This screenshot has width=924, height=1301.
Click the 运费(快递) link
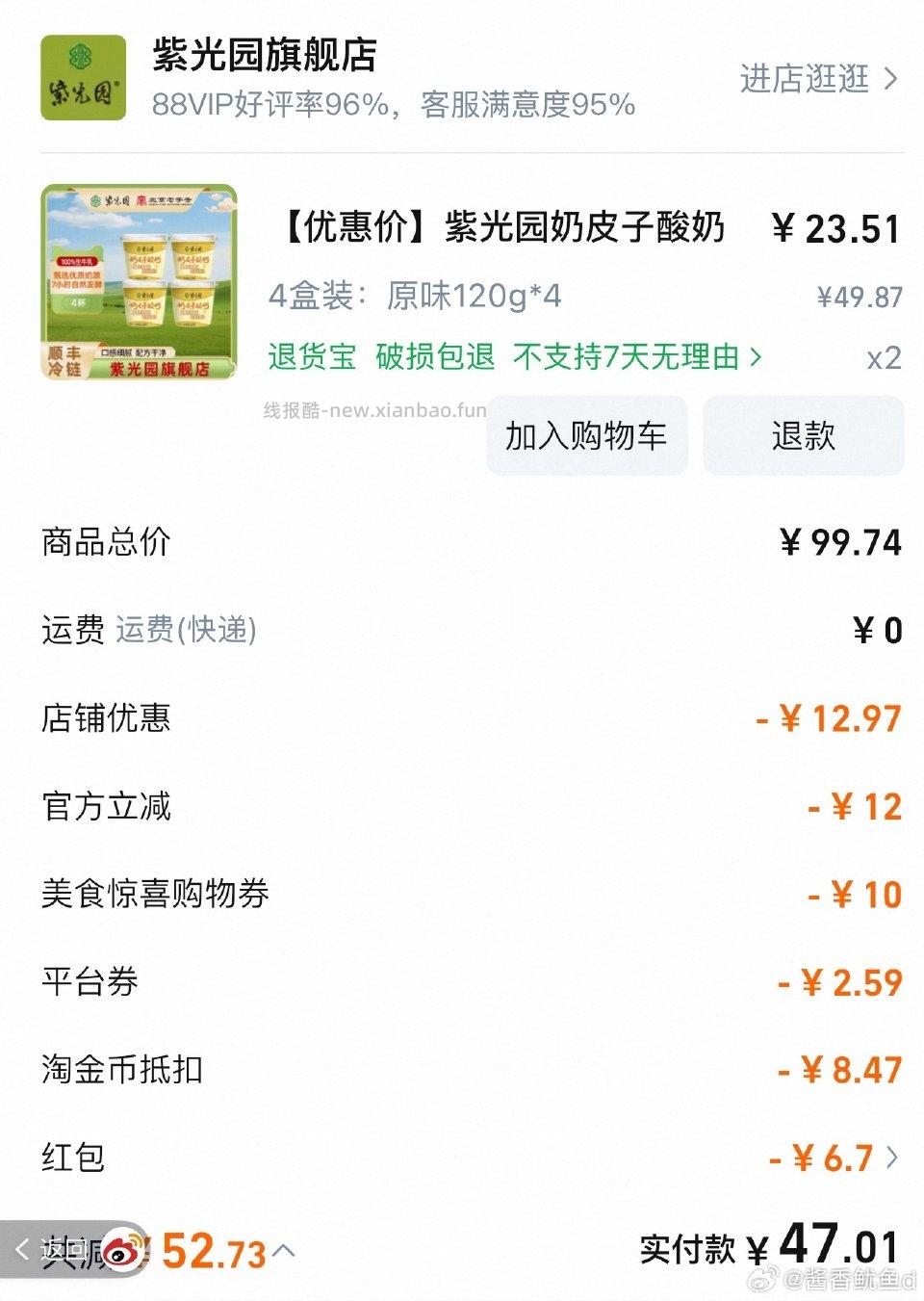186,631
